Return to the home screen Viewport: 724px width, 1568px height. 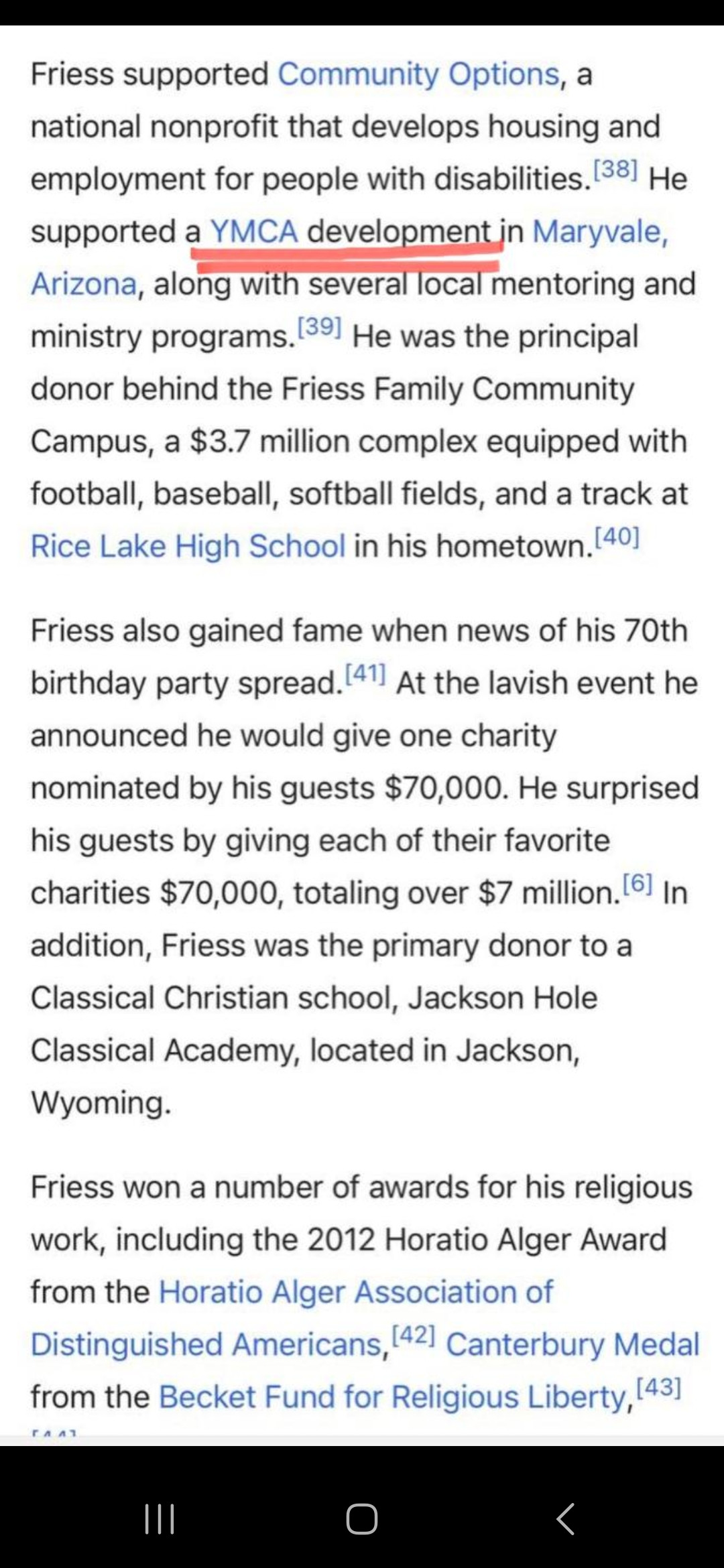[362, 1518]
